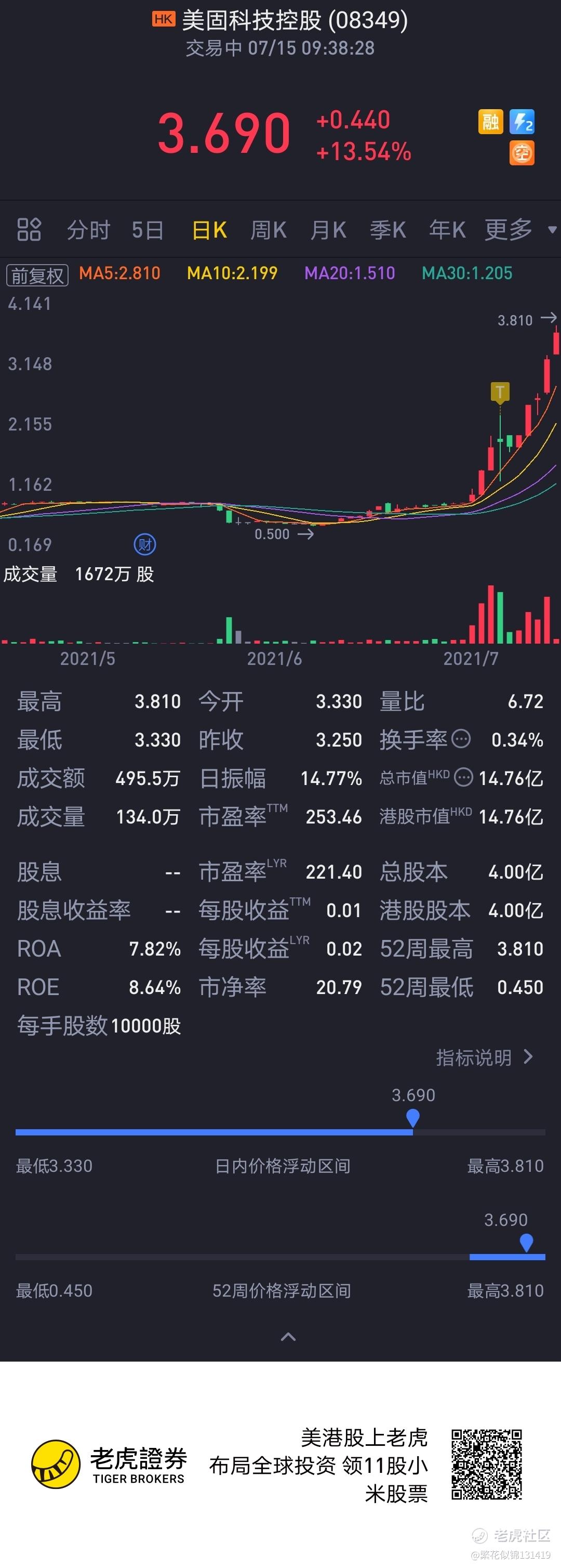Tap the 财 financial report marker
561x1568 pixels.
pyautogui.click(x=145, y=544)
